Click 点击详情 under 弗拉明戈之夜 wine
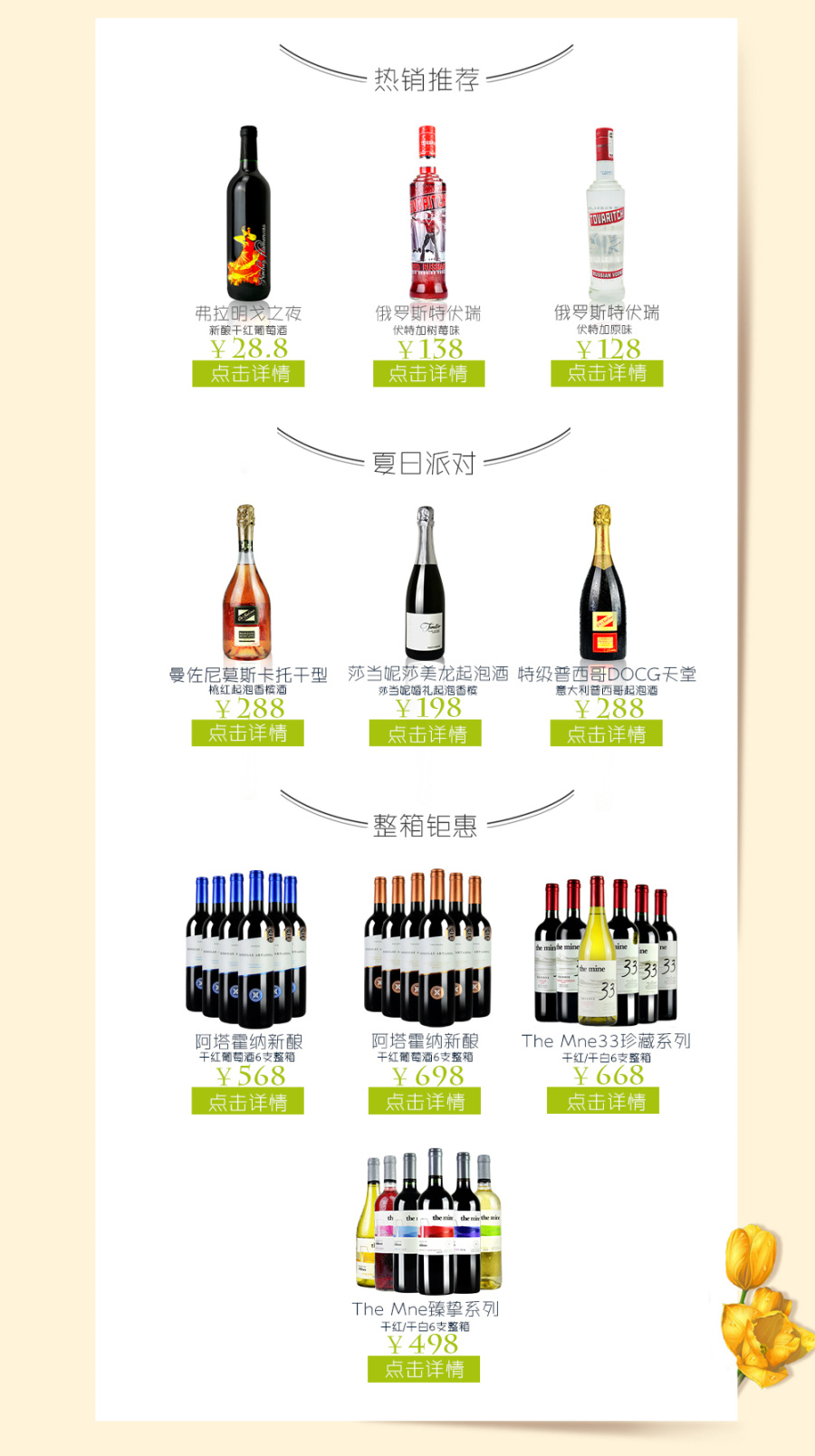The height and width of the screenshot is (1456, 815). [x=247, y=373]
